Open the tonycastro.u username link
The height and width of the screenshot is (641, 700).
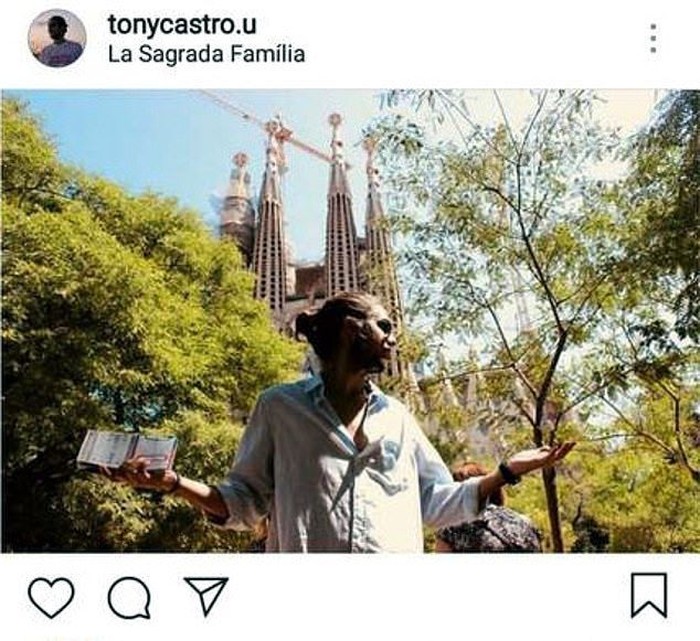[181, 23]
